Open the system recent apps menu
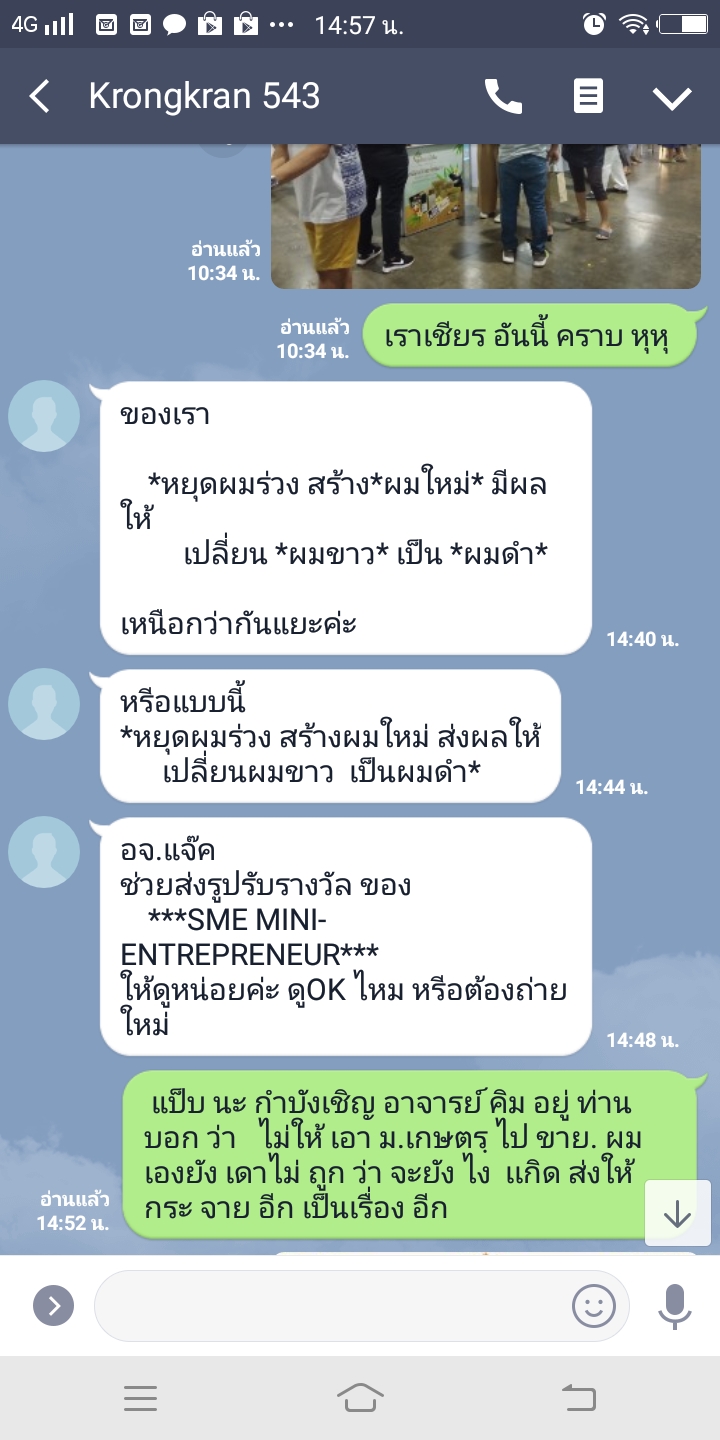This screenshot has height=1440, width=720. (x=141, y=1397)
